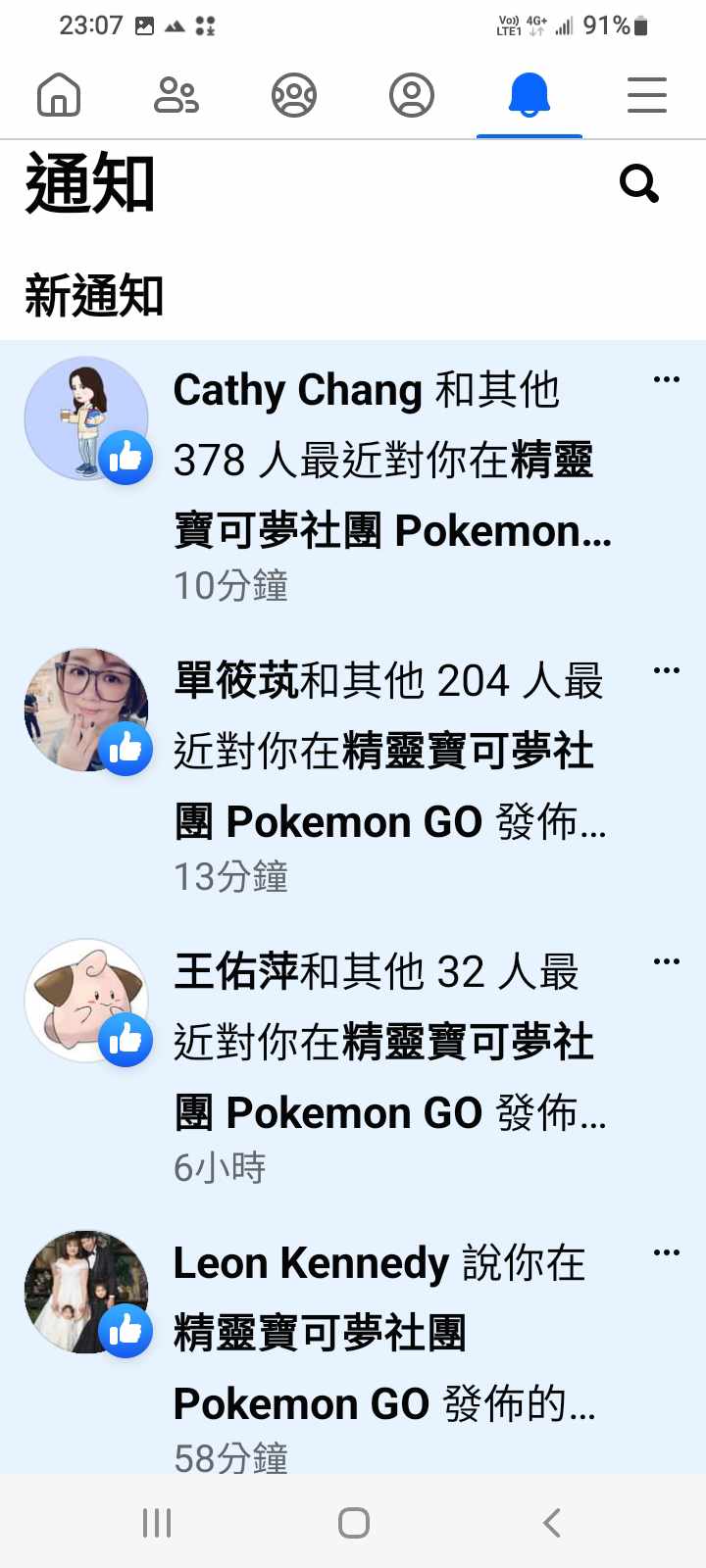Show options for Cathy Chang's notification
Image resolution: width=706 pixels, height=1568 pixels.
tap(667, 379)
